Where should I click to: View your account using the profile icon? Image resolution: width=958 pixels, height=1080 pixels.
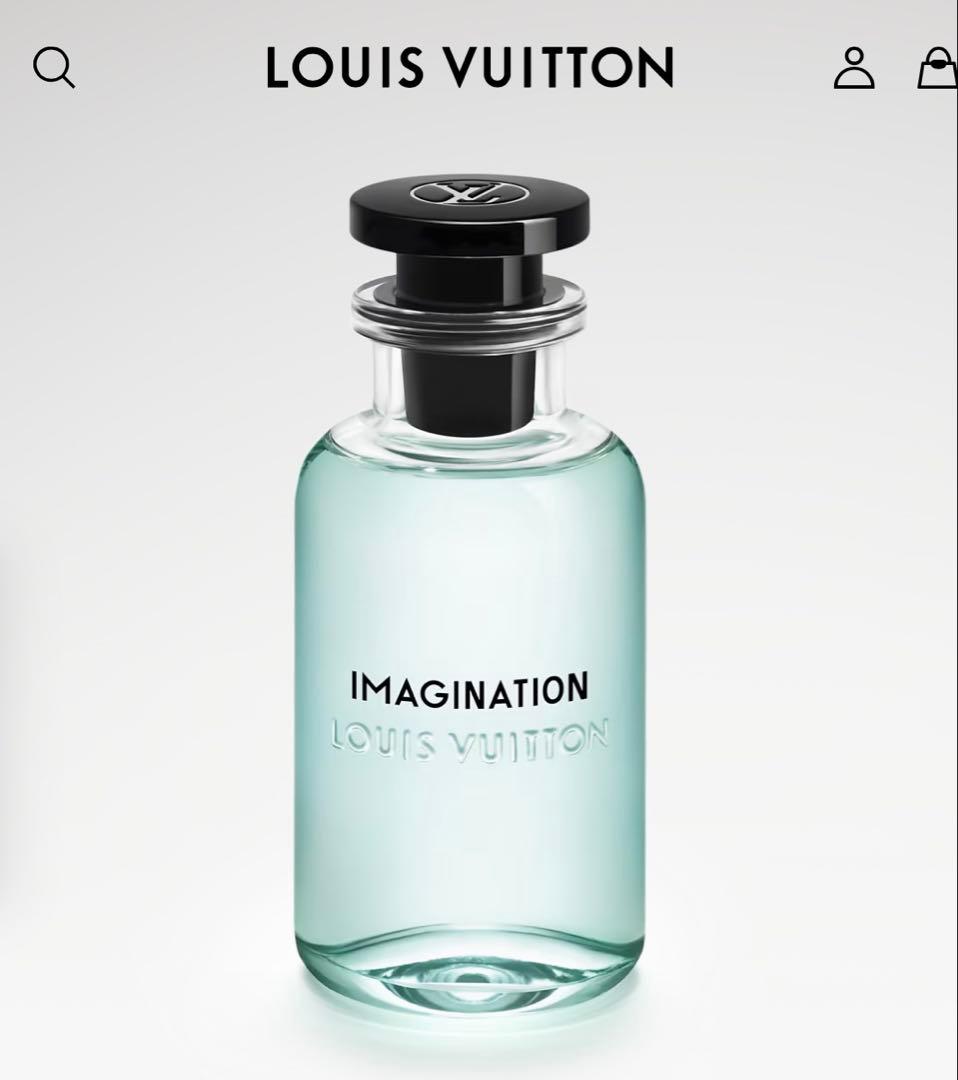click(852, 70)
